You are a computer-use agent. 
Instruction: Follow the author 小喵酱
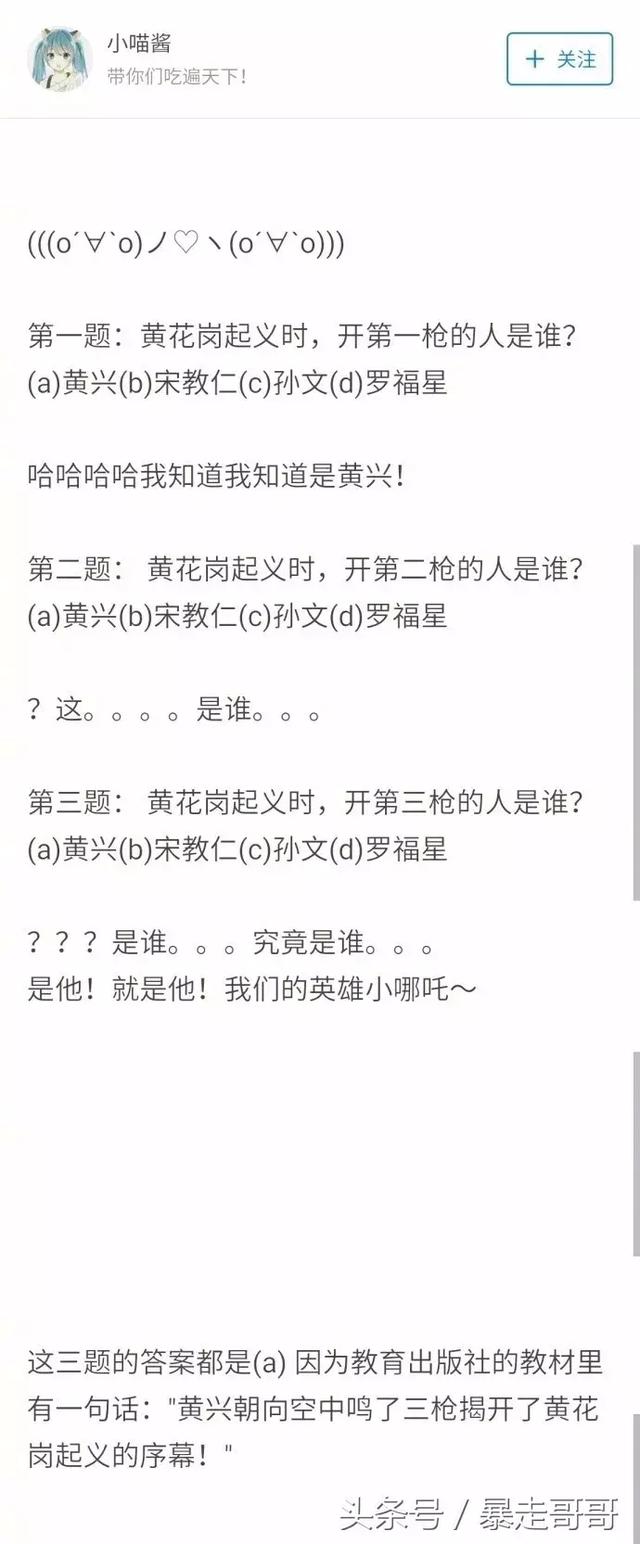[x=559, y=59]
